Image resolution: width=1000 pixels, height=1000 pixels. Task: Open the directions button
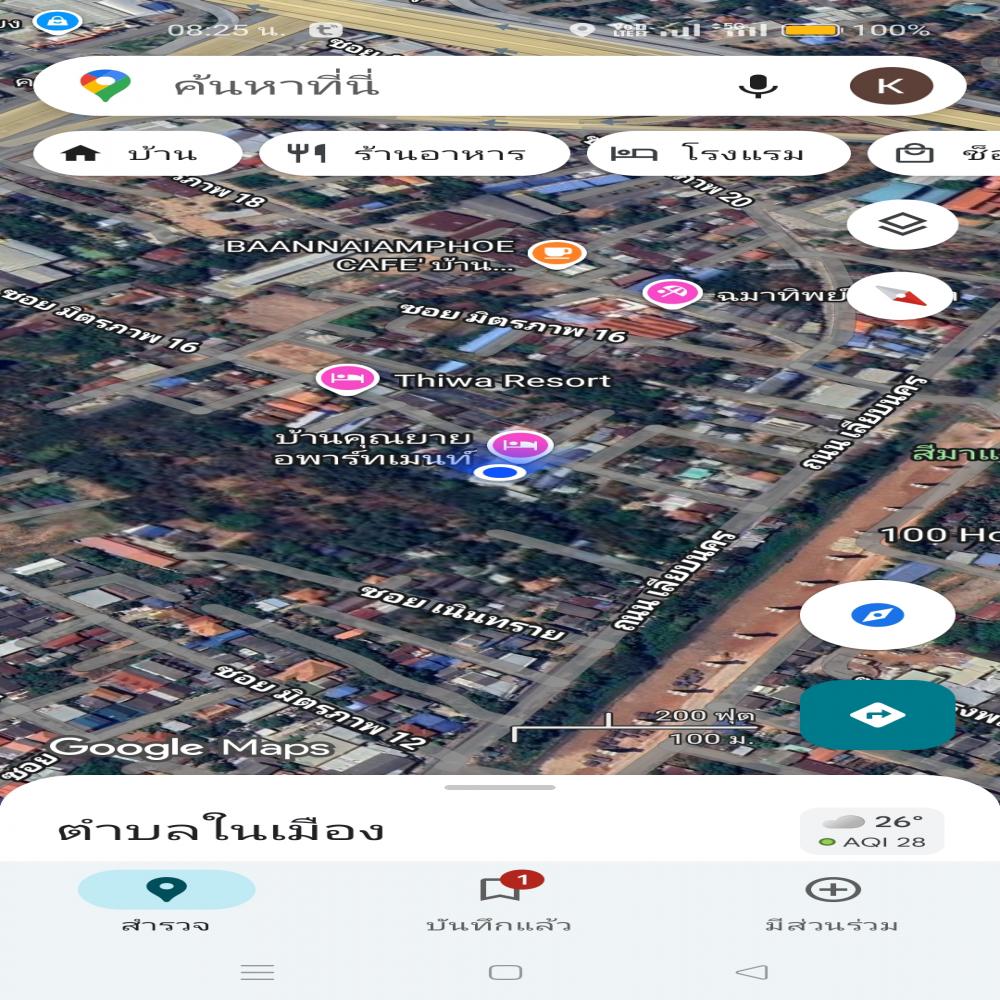[877, 715]
